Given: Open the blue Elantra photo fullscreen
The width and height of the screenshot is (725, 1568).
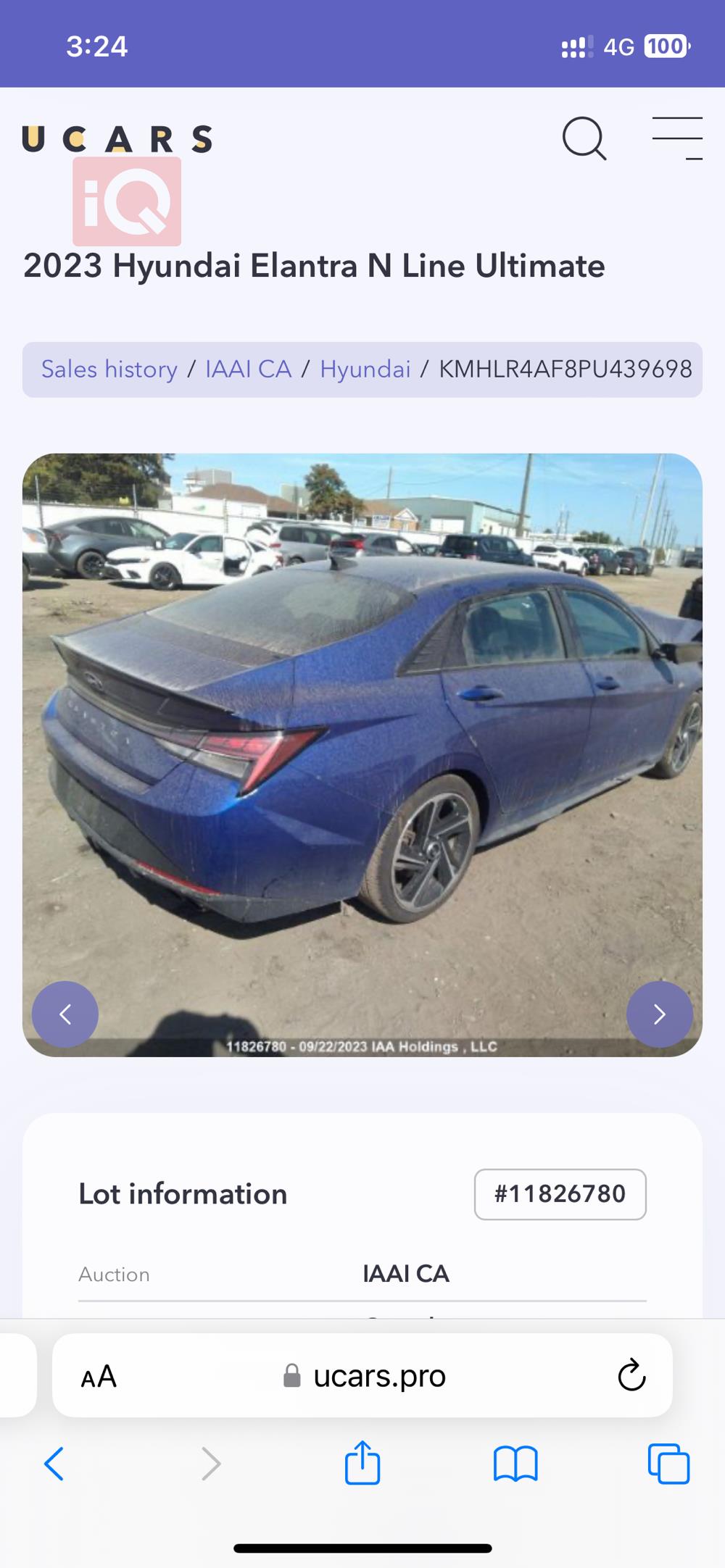Looking at the screenshot, I should [362, 754].
